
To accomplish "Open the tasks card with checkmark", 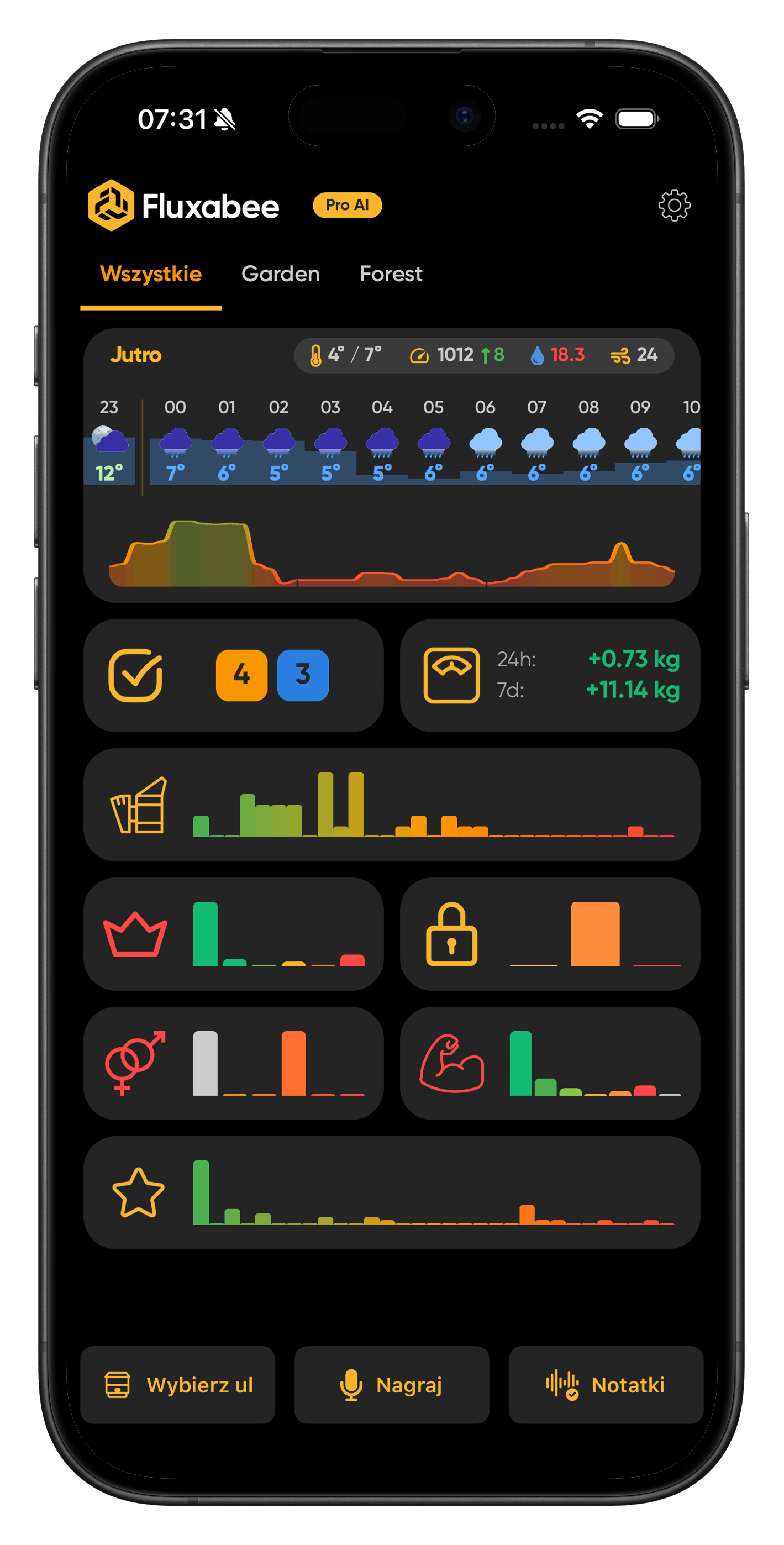I will tap(233, 675).
